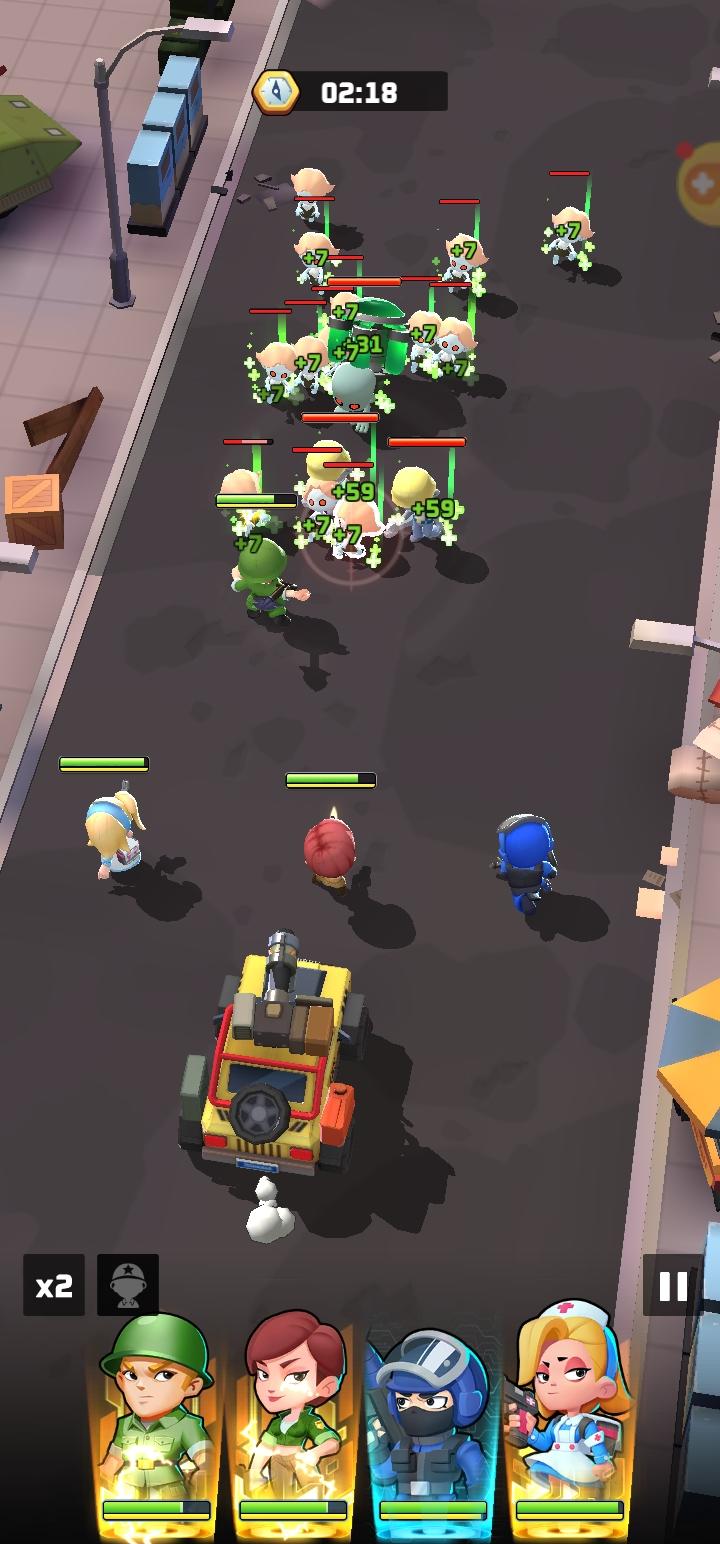Pause the game
Screen dimensions: 720x1544
tap(673, 1285)
